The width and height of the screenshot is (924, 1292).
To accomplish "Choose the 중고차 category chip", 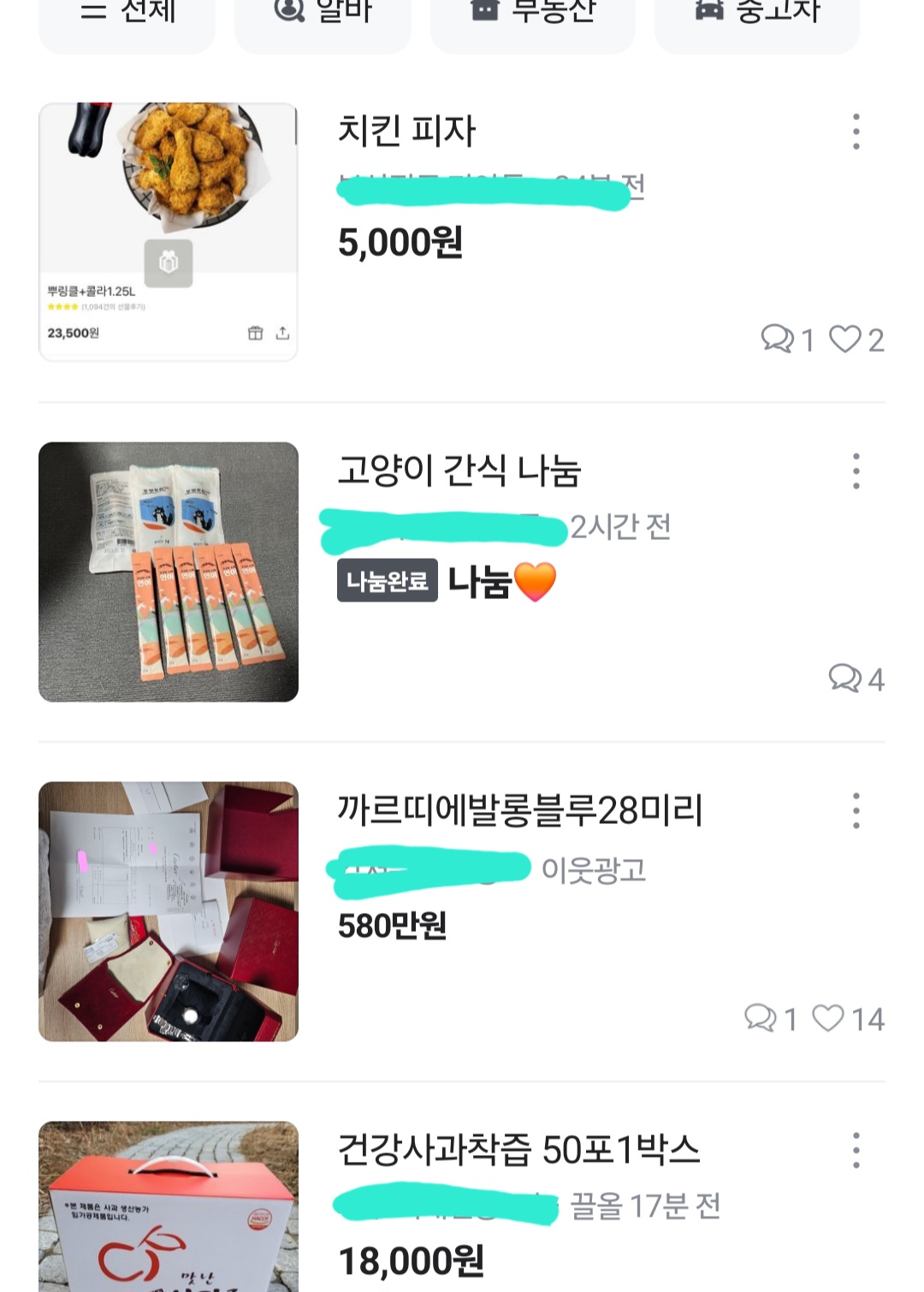I will 756,17.
